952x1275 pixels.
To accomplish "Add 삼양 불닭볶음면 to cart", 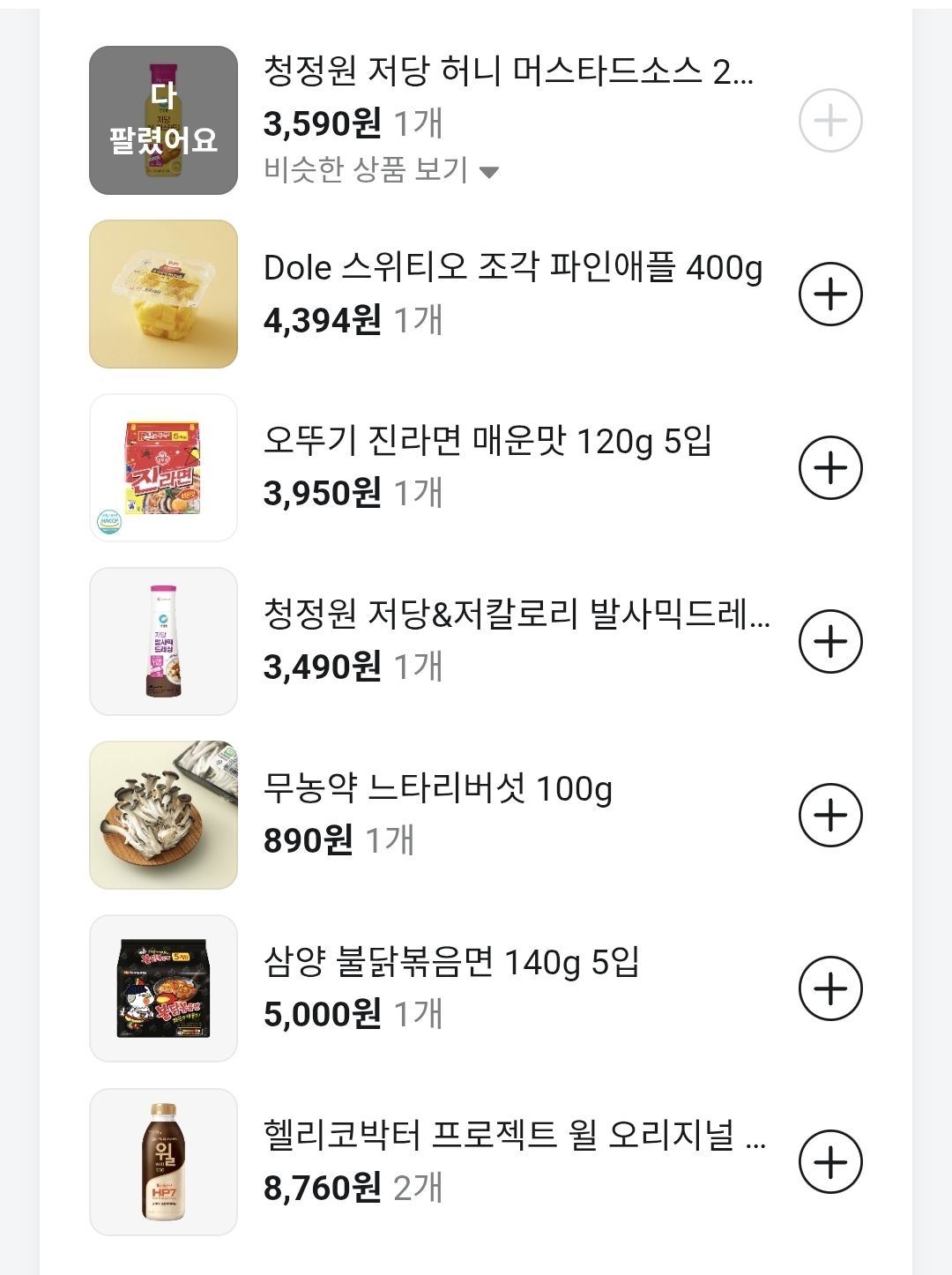I will tap(829, 989).
